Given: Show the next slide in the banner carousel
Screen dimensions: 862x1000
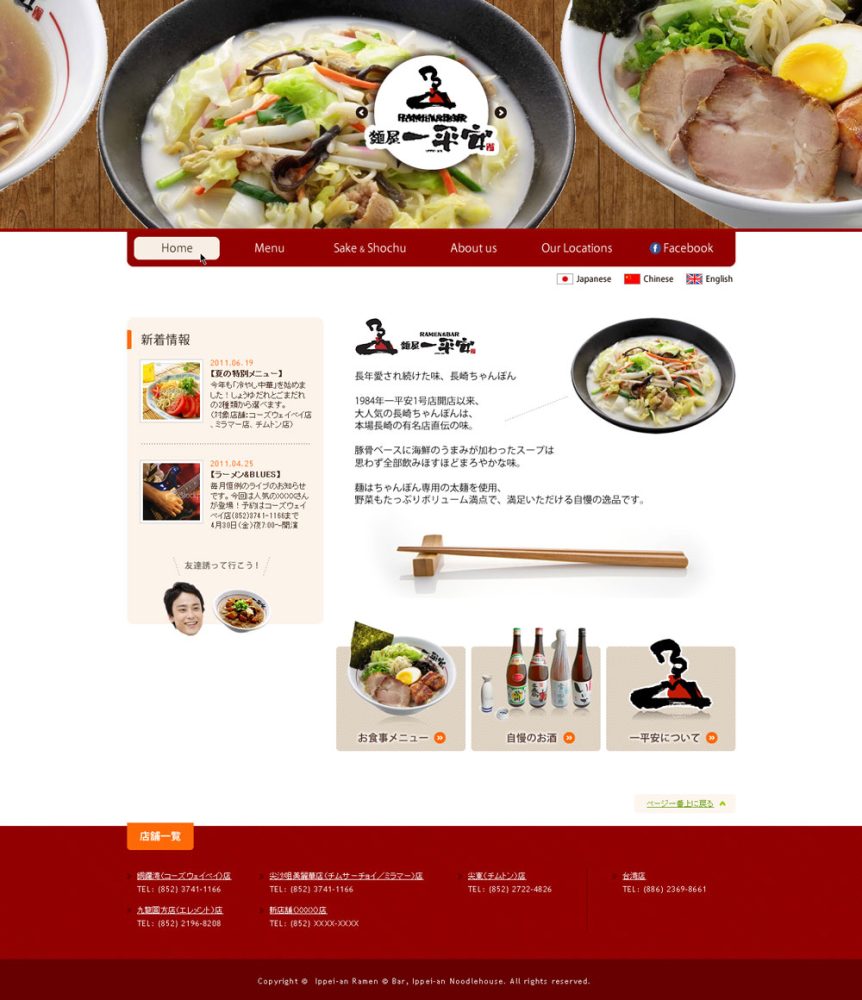Looking at the screenshot, I should pos(501,113).
